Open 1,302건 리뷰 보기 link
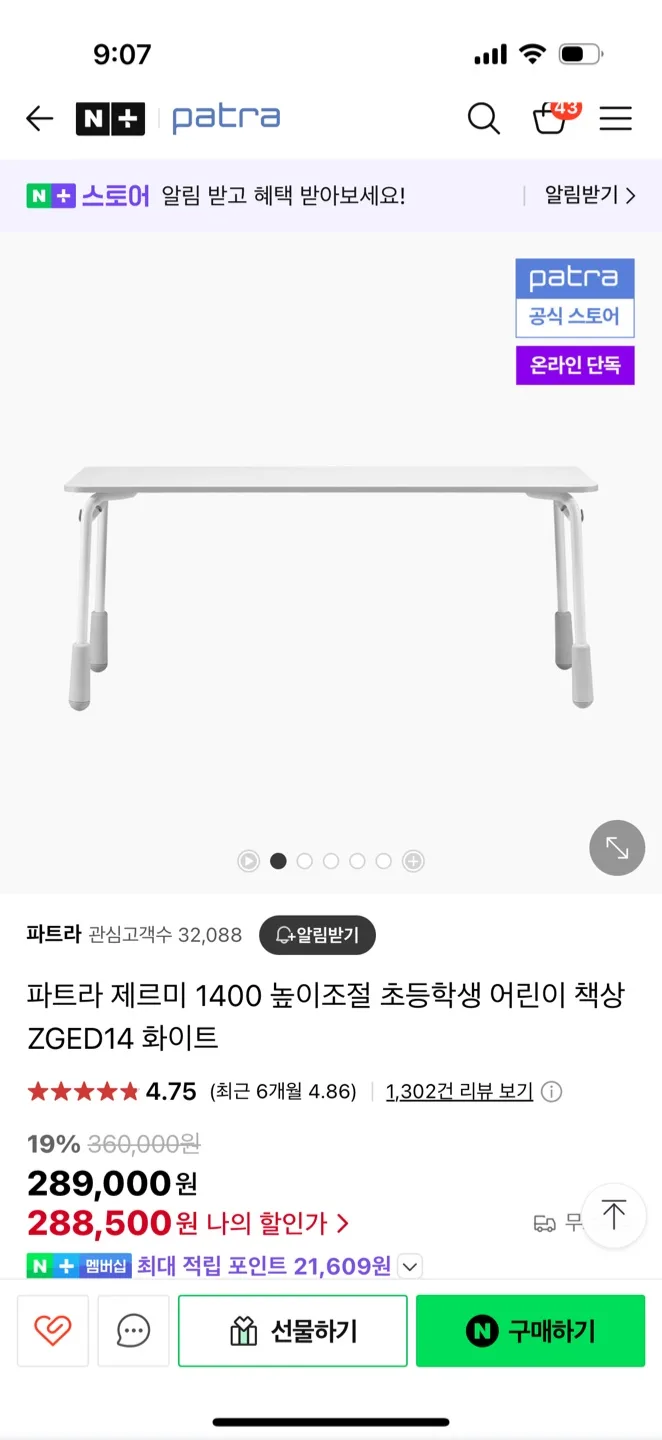This screenshot has height=1440, width=662. (x=459, y=1091)
